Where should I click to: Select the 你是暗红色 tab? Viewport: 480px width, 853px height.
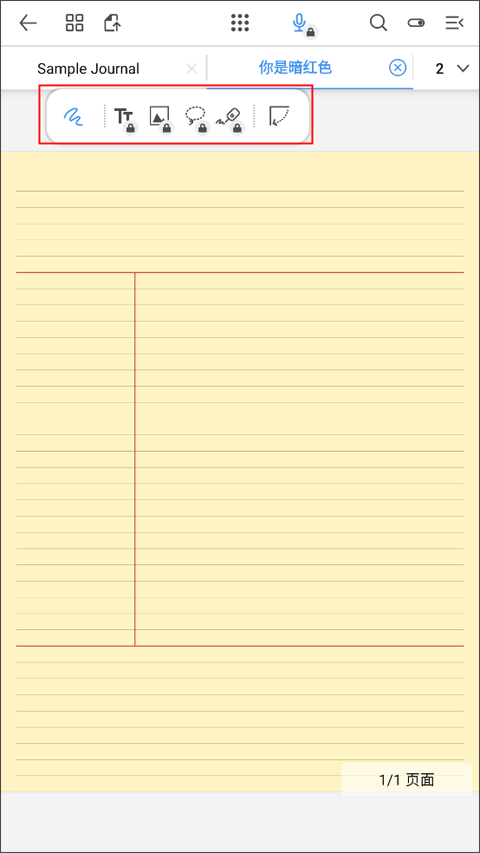[x=296, y=68]
